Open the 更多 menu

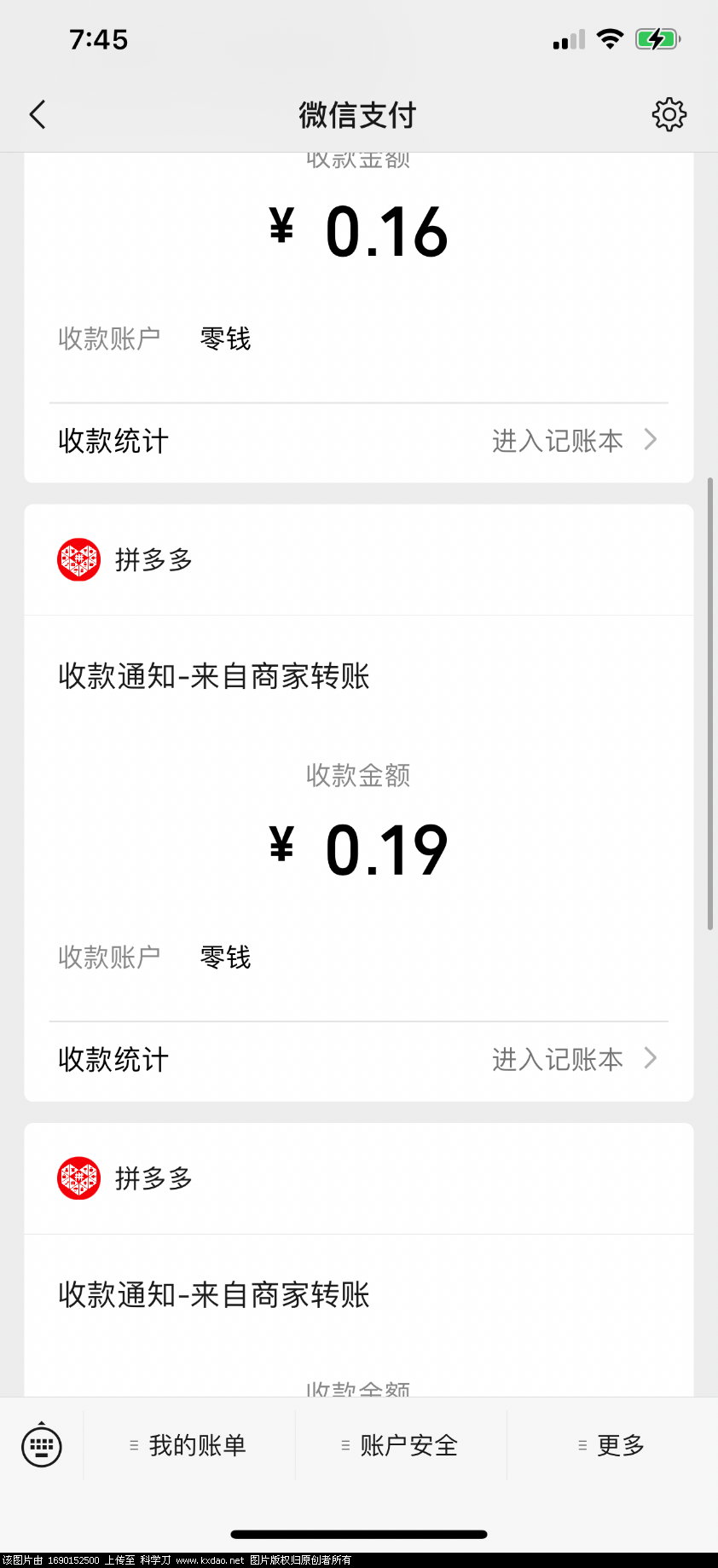click(x=612, y=1445)
